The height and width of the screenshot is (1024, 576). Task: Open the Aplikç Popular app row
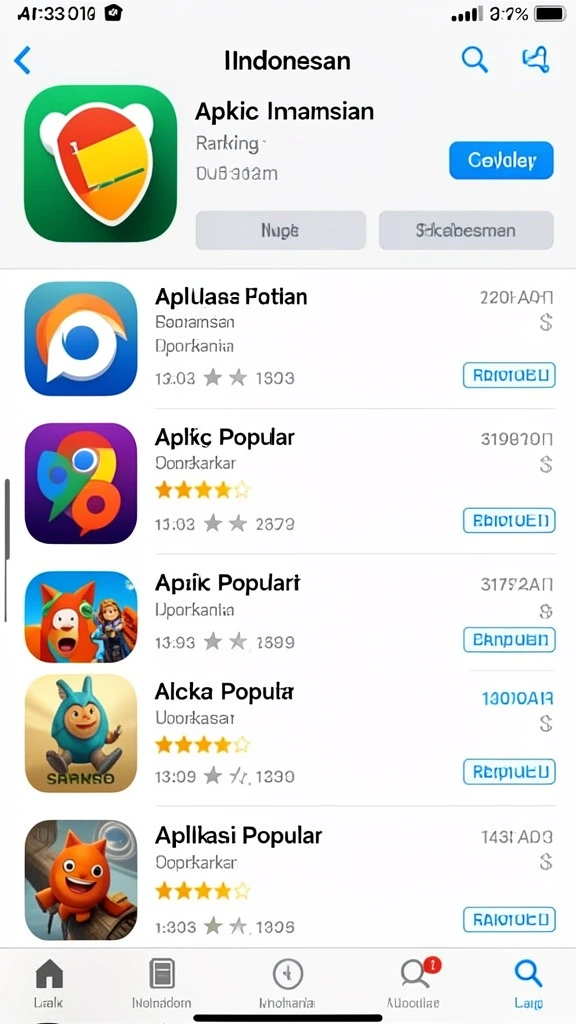click(290, 482)
